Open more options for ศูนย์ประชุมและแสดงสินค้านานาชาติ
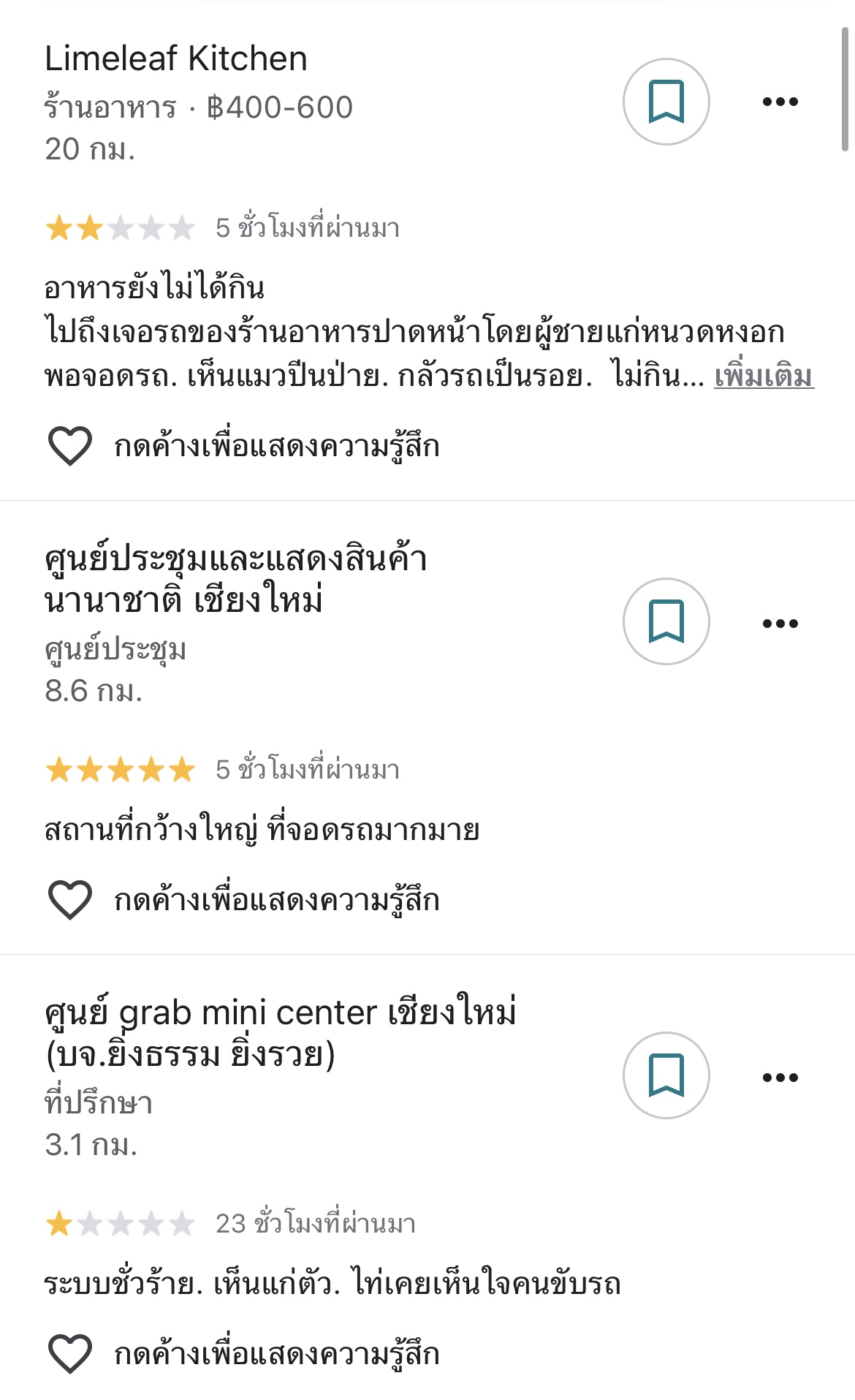 [780, 624]
